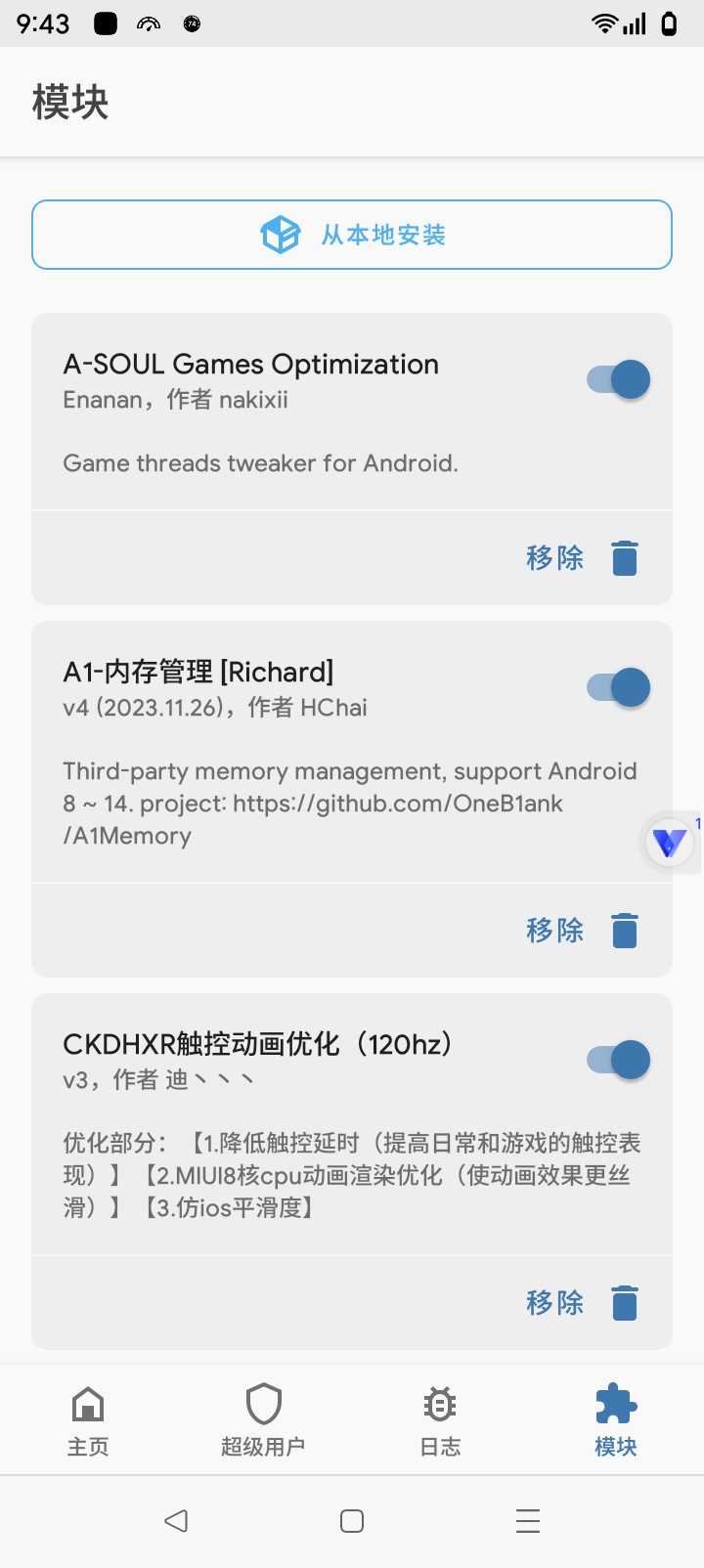Go to the 日志 tab

(x=440, y=1420)
